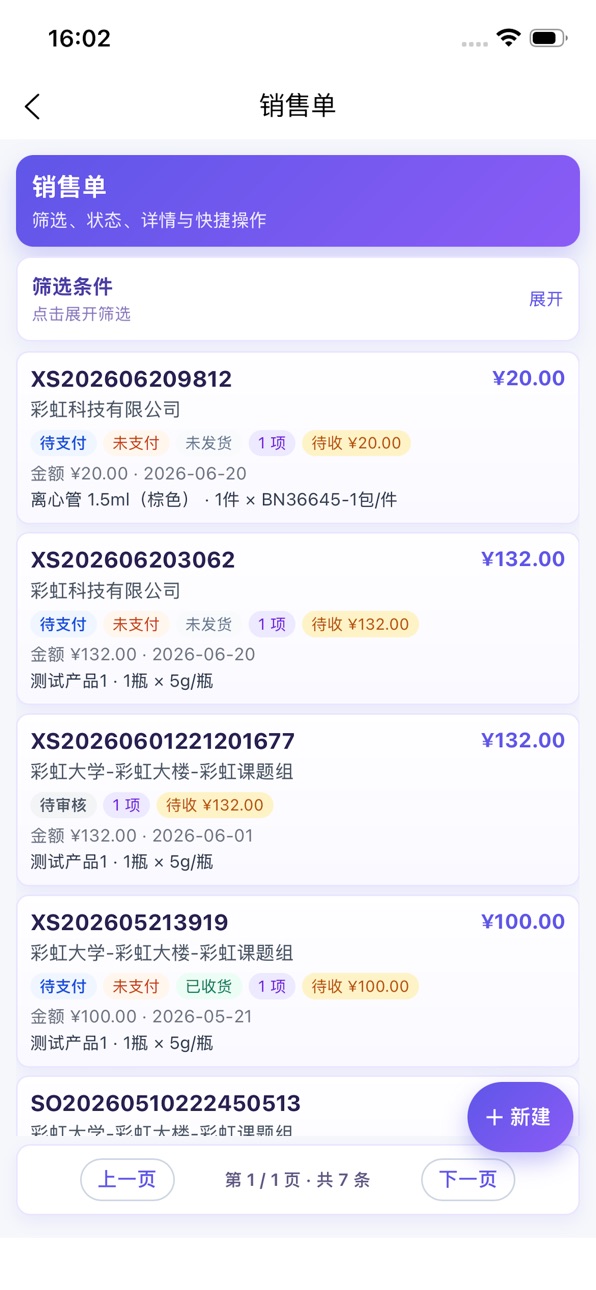
Task: Go back using the top-left arrow
Action: click(33, 106)
